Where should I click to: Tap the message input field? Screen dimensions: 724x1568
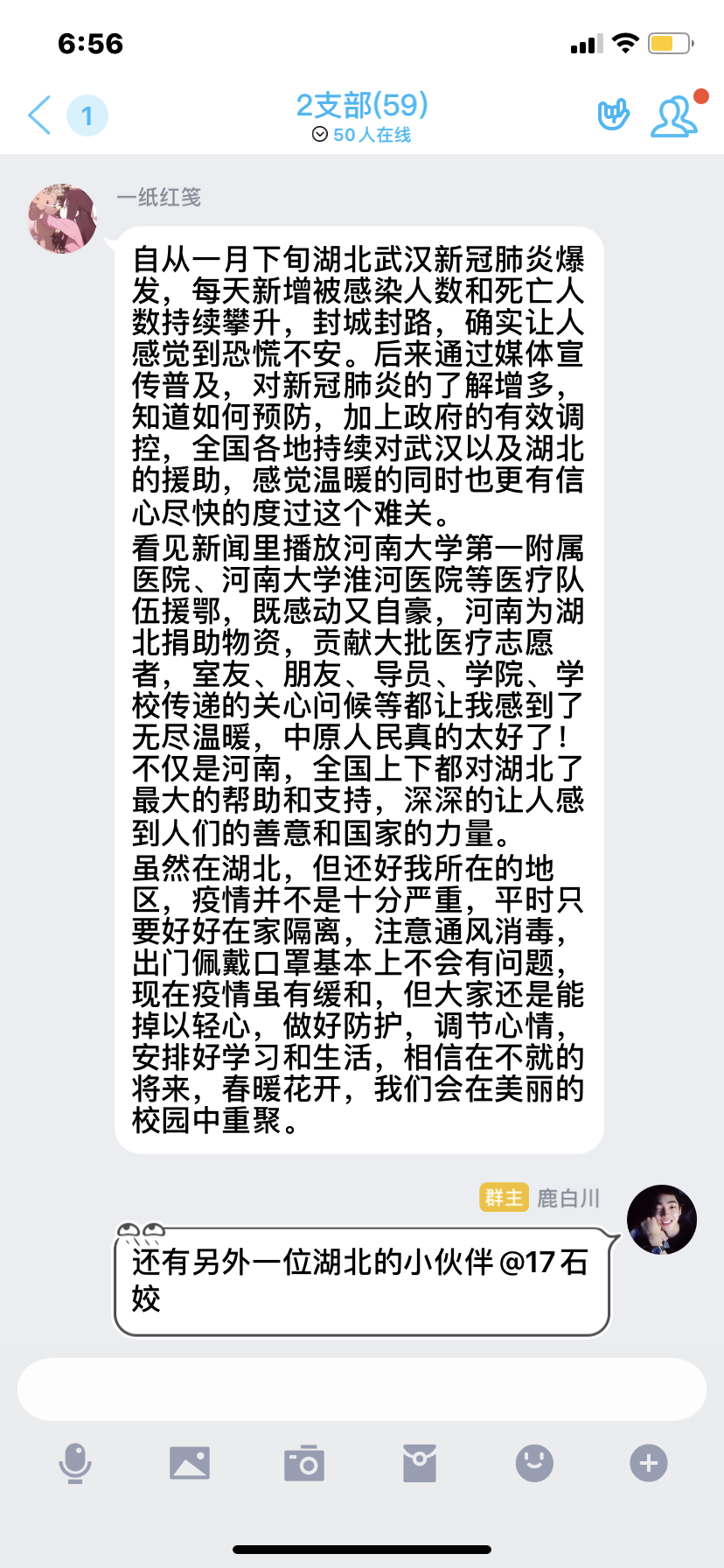click(x=362, y=1389)
